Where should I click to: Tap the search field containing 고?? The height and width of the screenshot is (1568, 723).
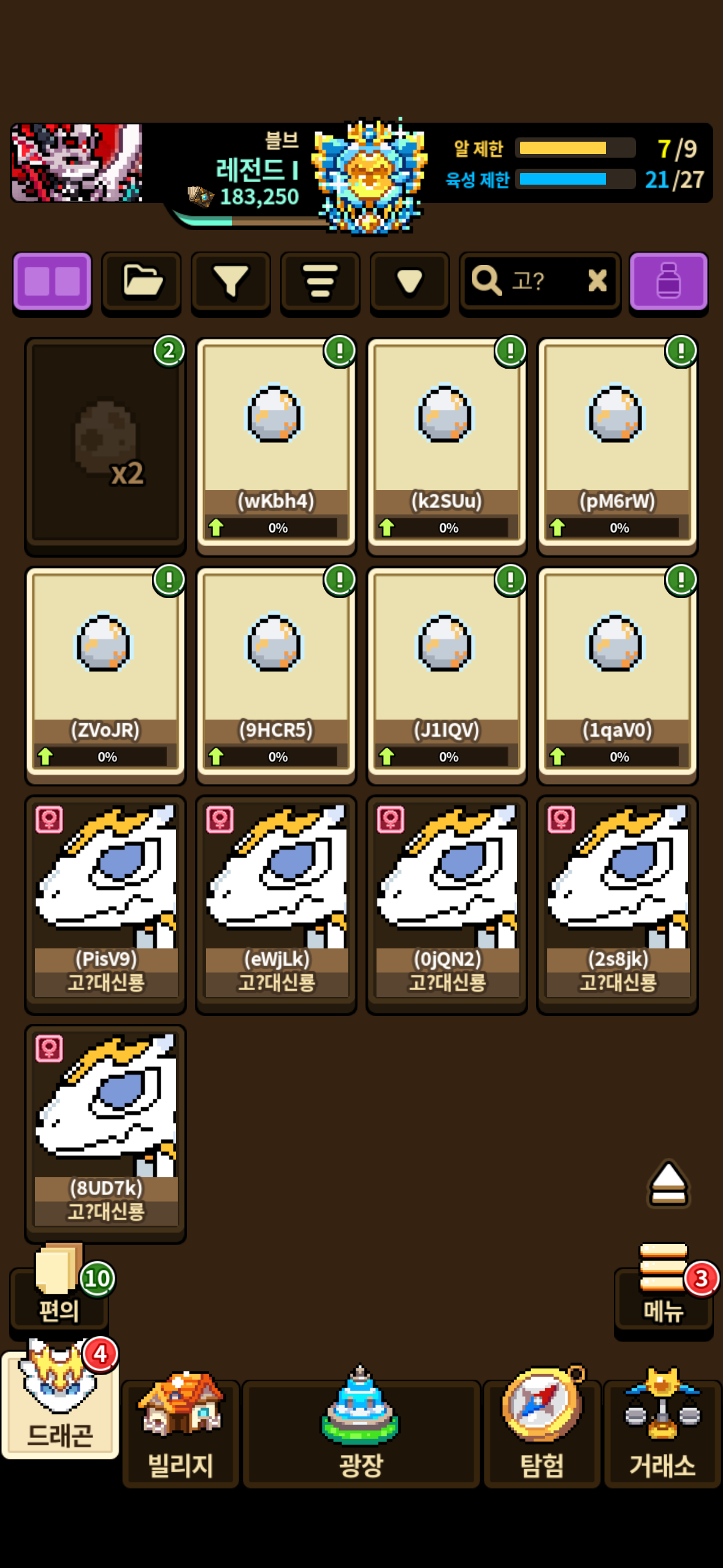coord(527,282)
